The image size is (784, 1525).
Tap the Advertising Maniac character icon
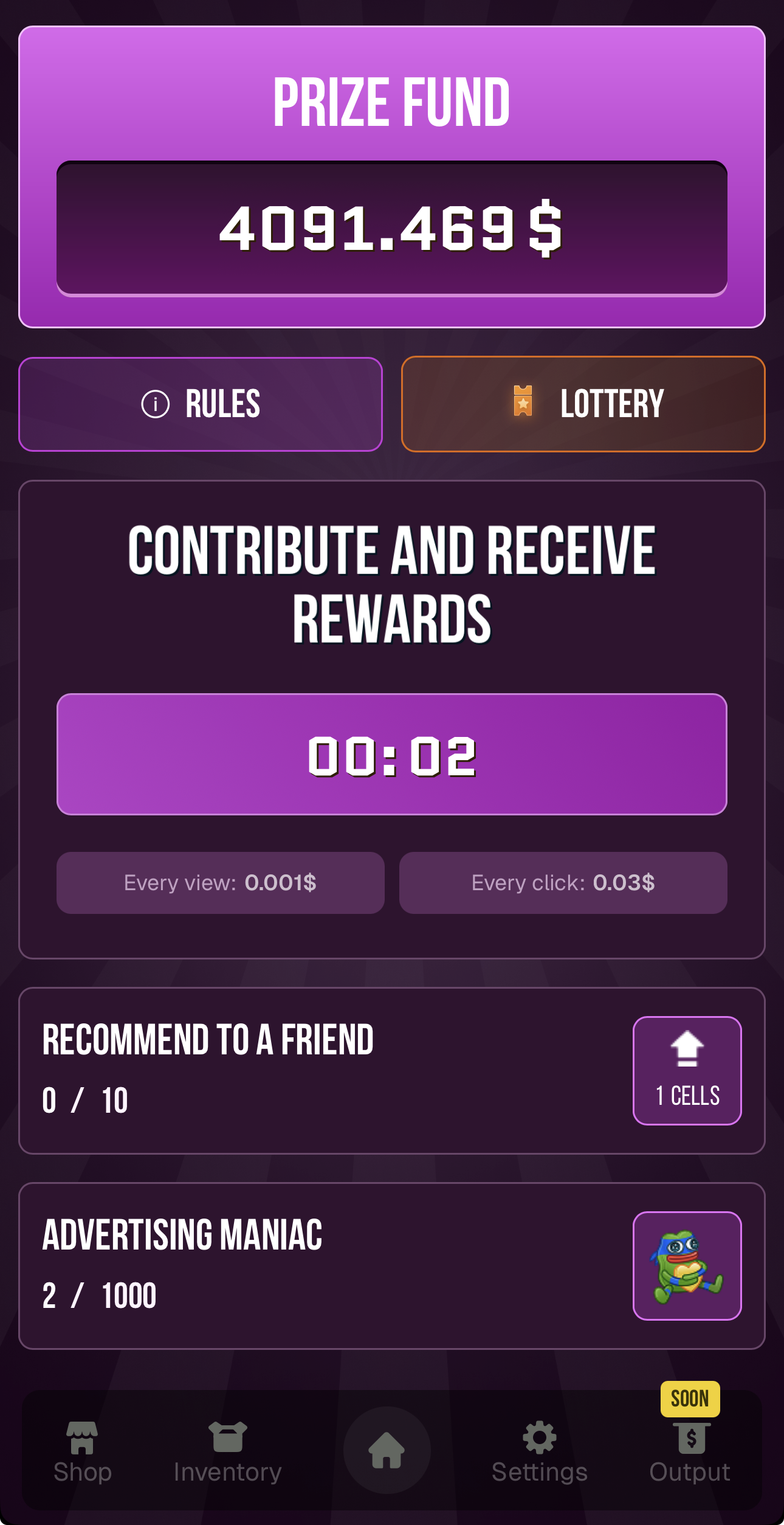(689, 1265)
